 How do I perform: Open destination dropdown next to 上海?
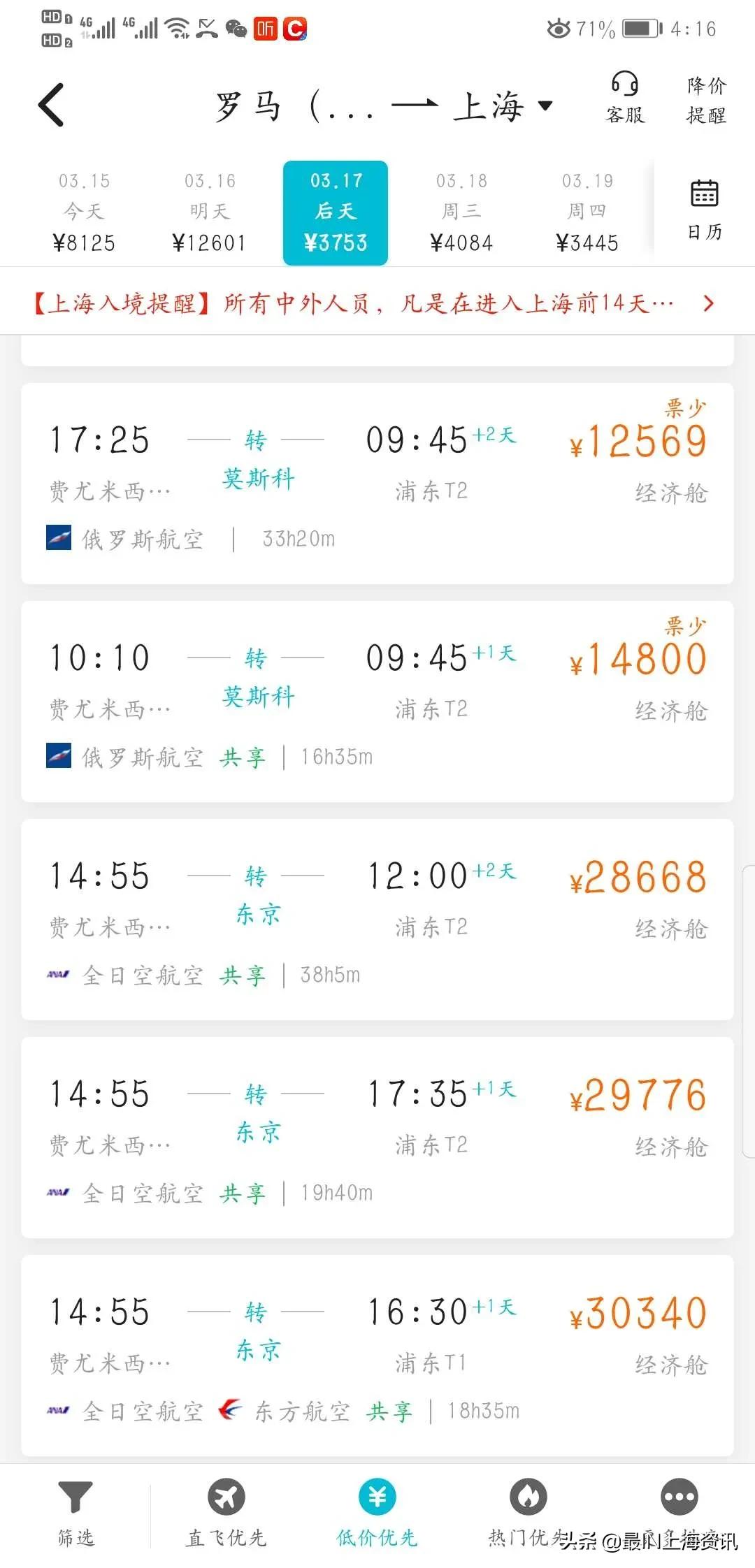click(x=547, y=106)
